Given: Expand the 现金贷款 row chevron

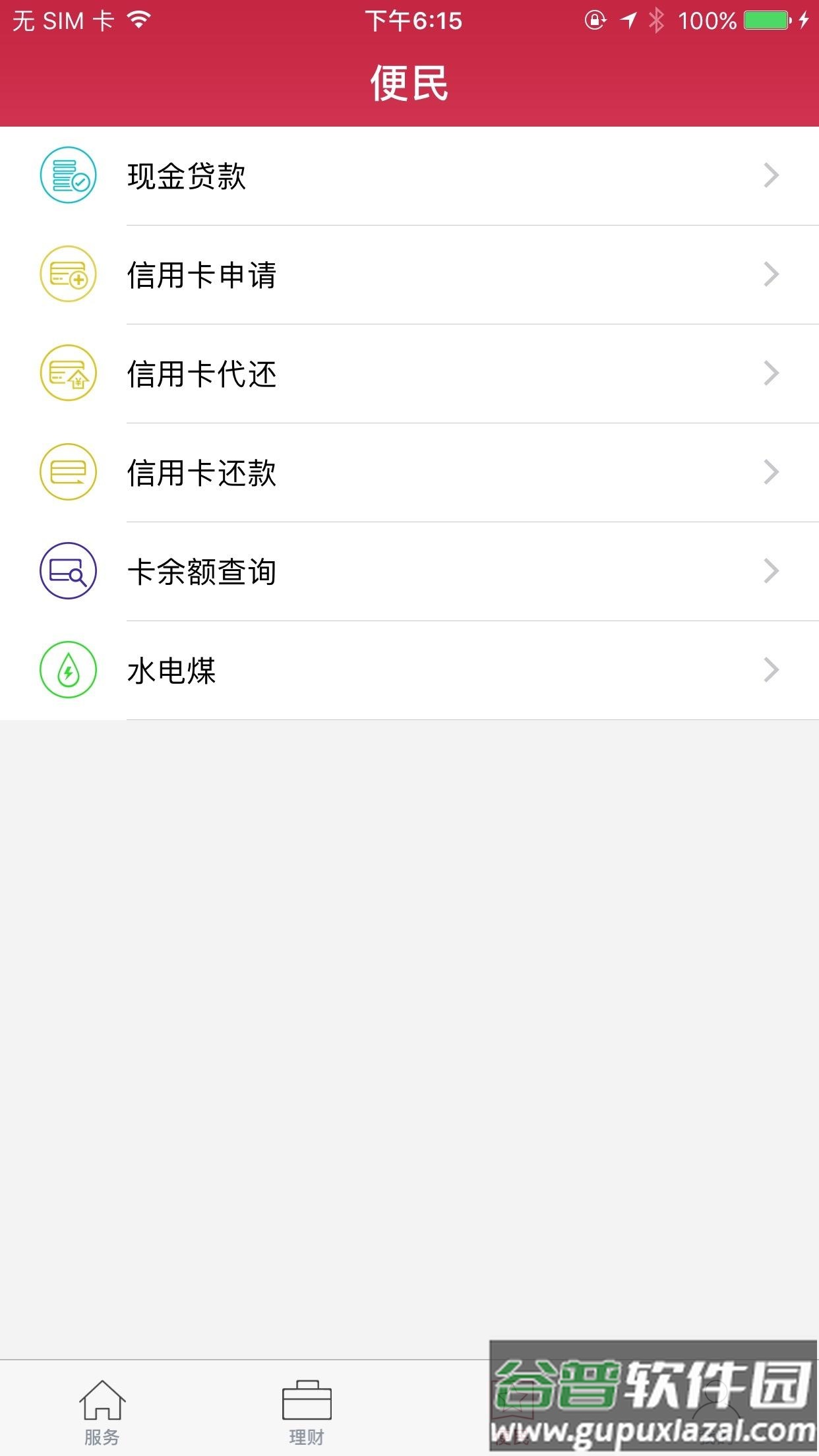Looking at the screenshot, I should point(770,176).
